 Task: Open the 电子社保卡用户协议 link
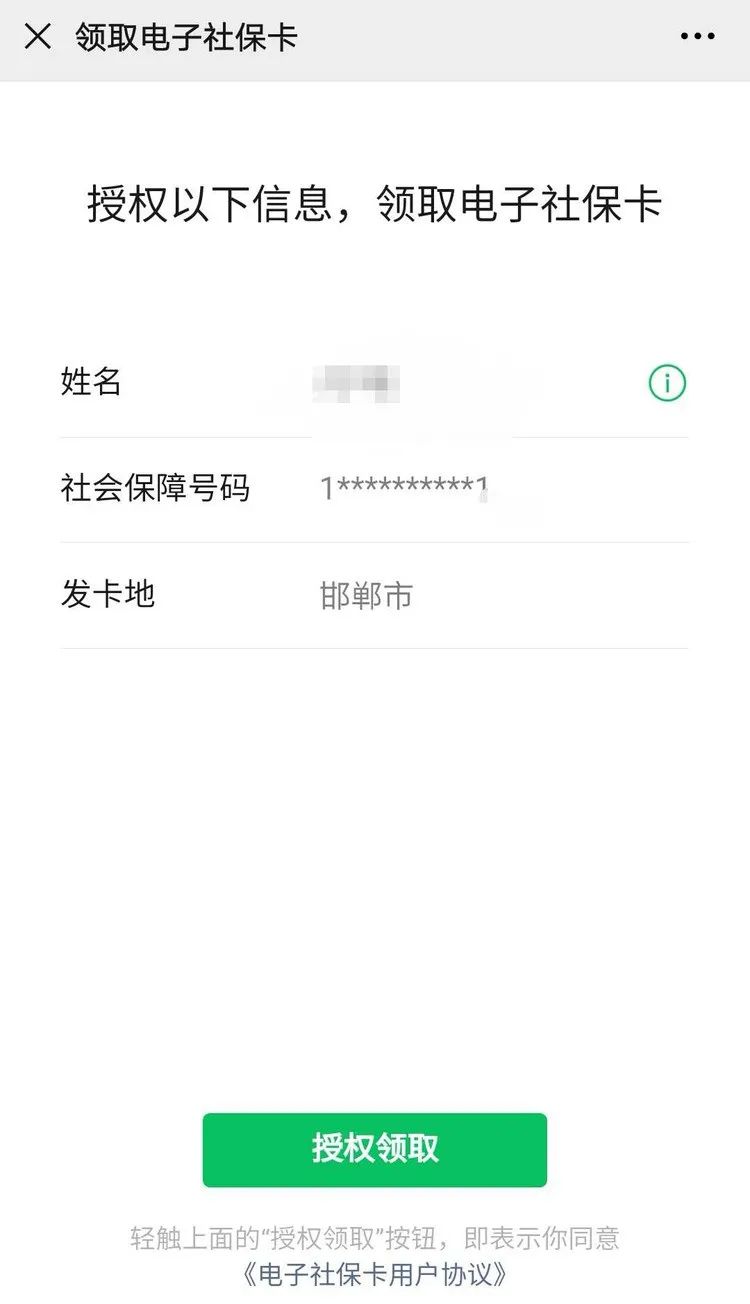click(375, 1274)
